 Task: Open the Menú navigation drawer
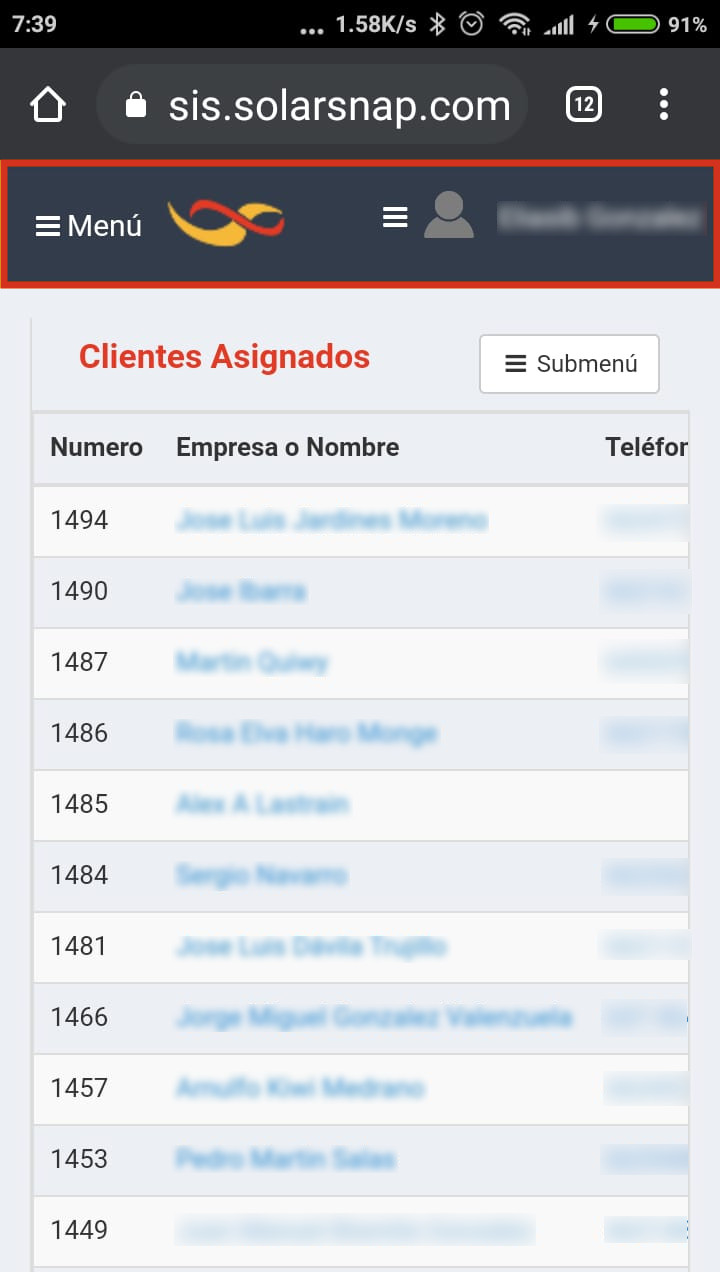coord(88,226)
